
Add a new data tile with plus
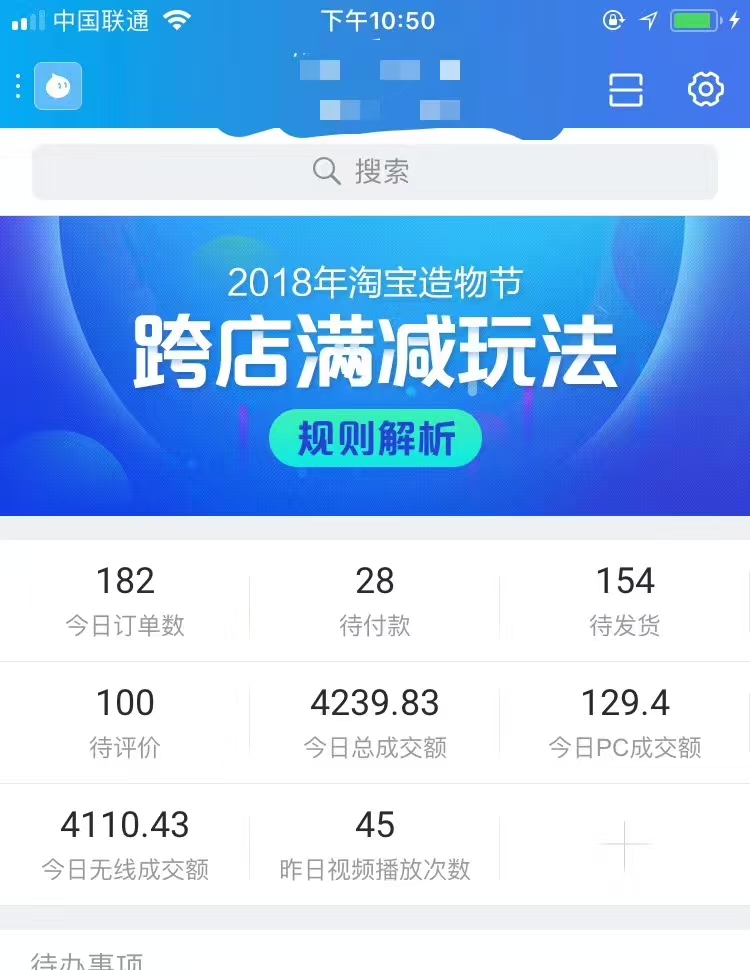click(625, 846)
